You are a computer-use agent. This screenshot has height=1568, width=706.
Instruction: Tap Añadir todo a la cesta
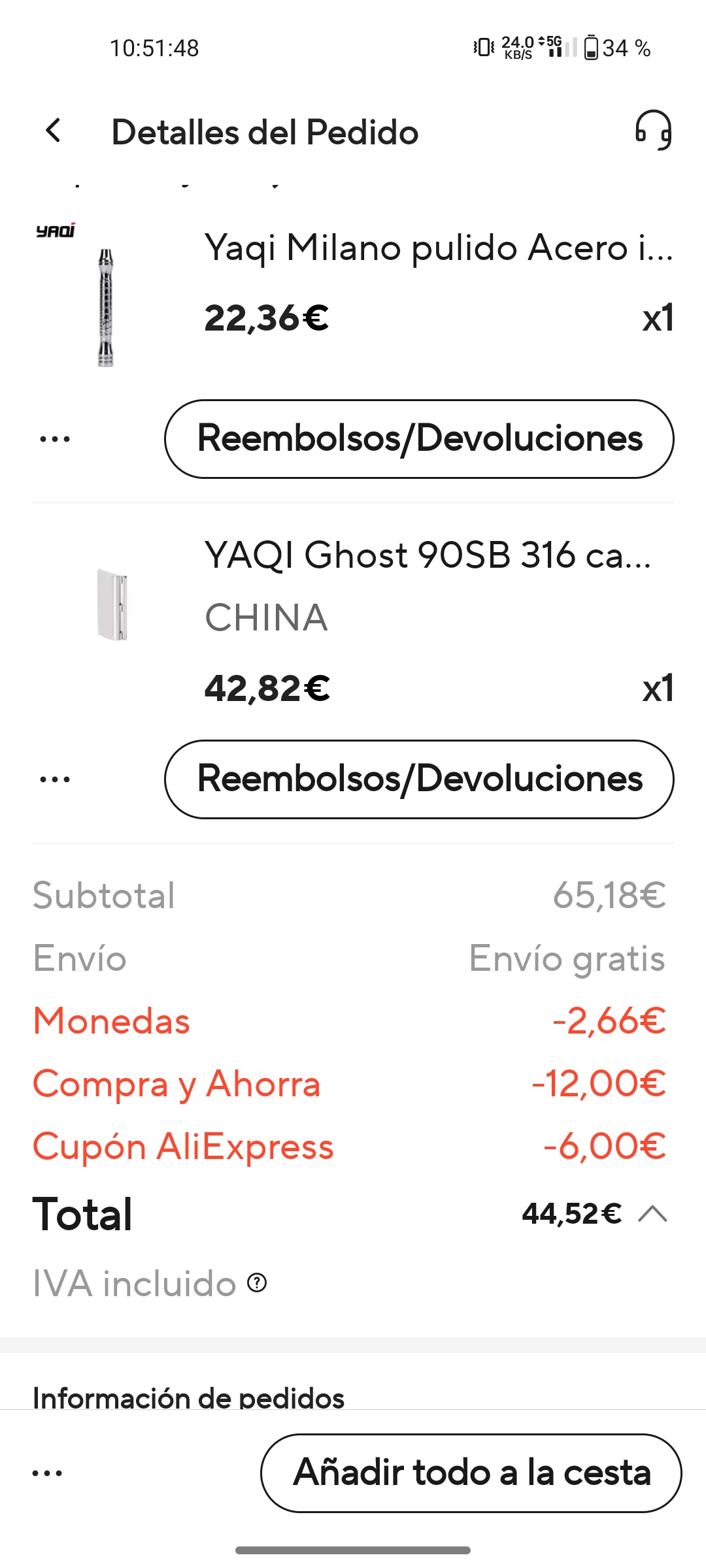click(471, 1473)
